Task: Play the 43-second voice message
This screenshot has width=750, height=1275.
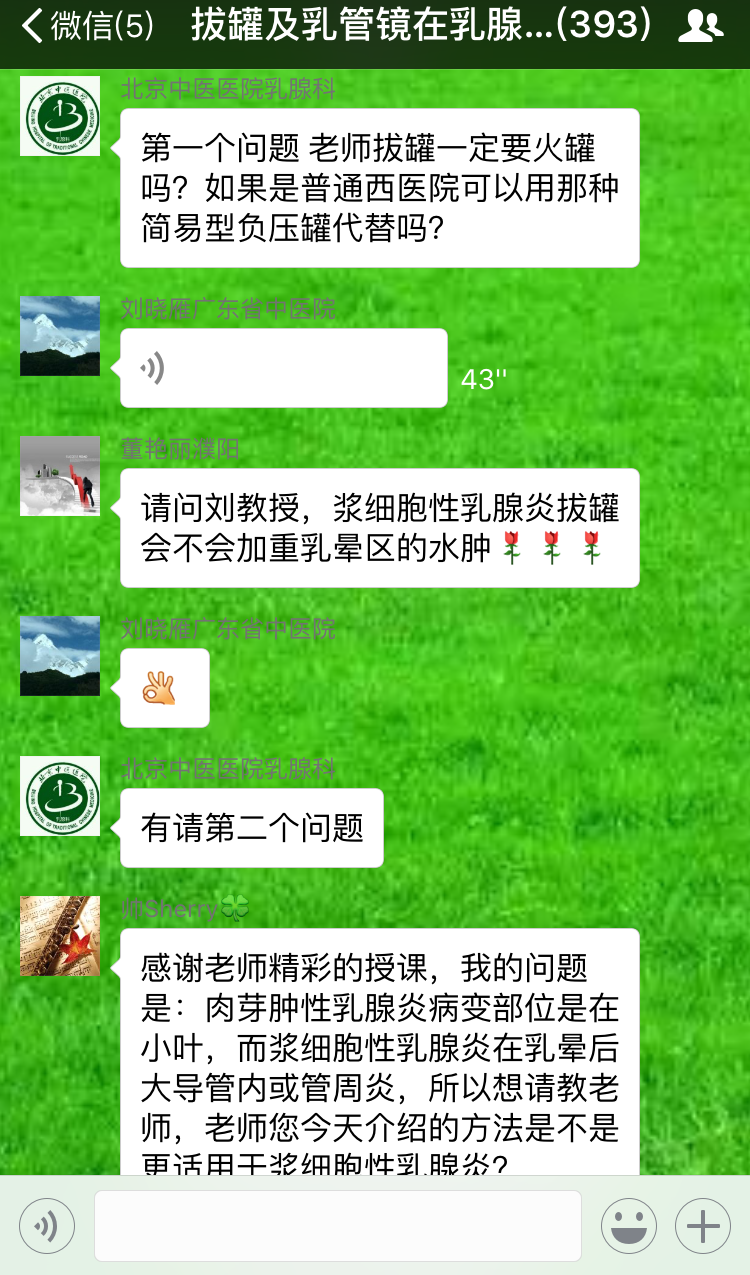Action: (x=284, y=368)
